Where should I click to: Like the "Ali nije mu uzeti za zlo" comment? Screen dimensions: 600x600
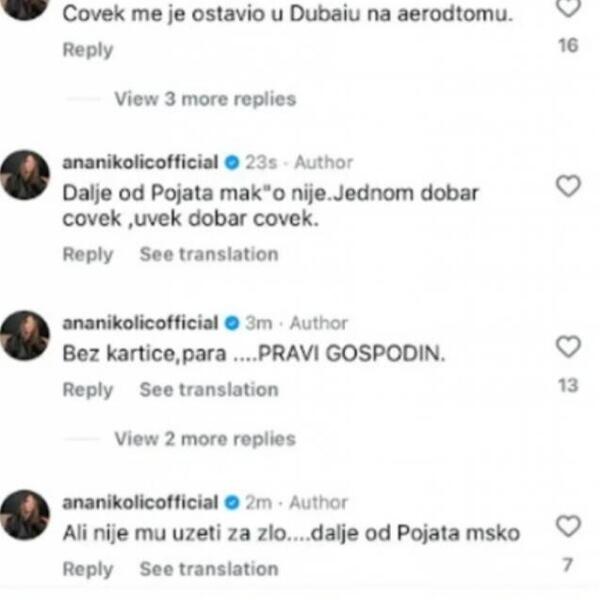pyautogui.click(x=567, y=526)
